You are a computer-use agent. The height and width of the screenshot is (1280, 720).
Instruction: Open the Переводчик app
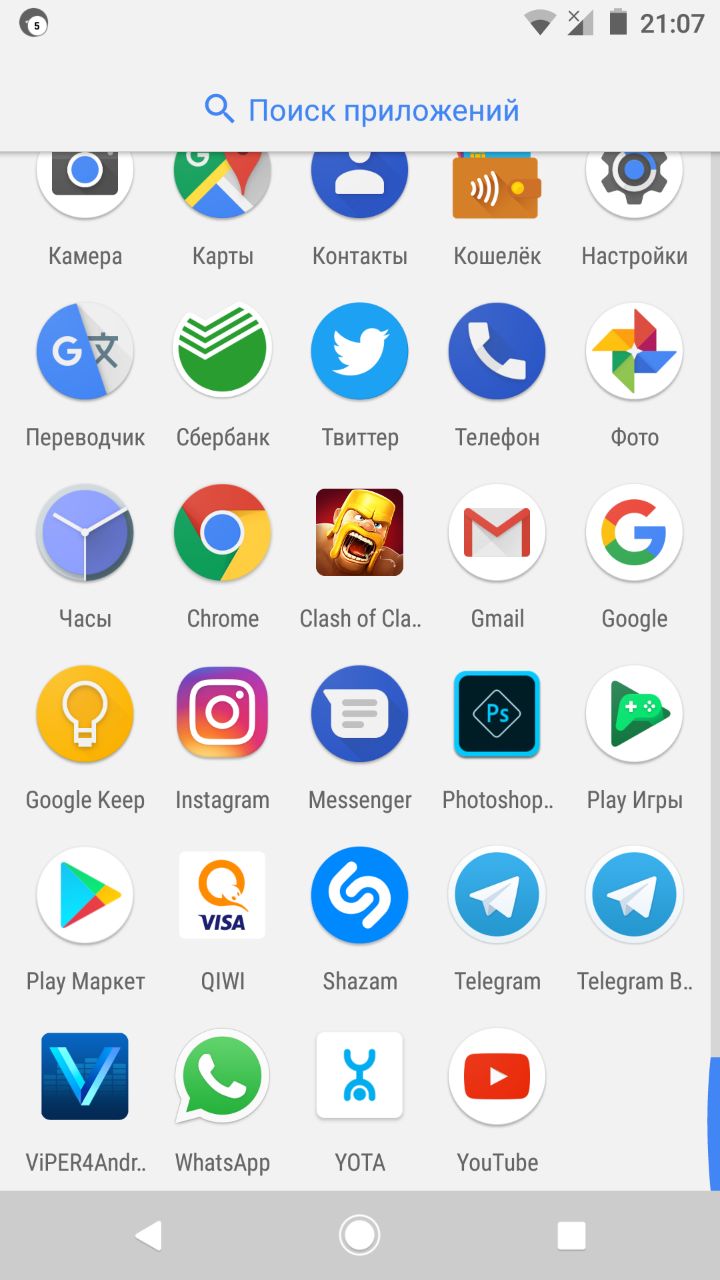(x=85, y=352)
